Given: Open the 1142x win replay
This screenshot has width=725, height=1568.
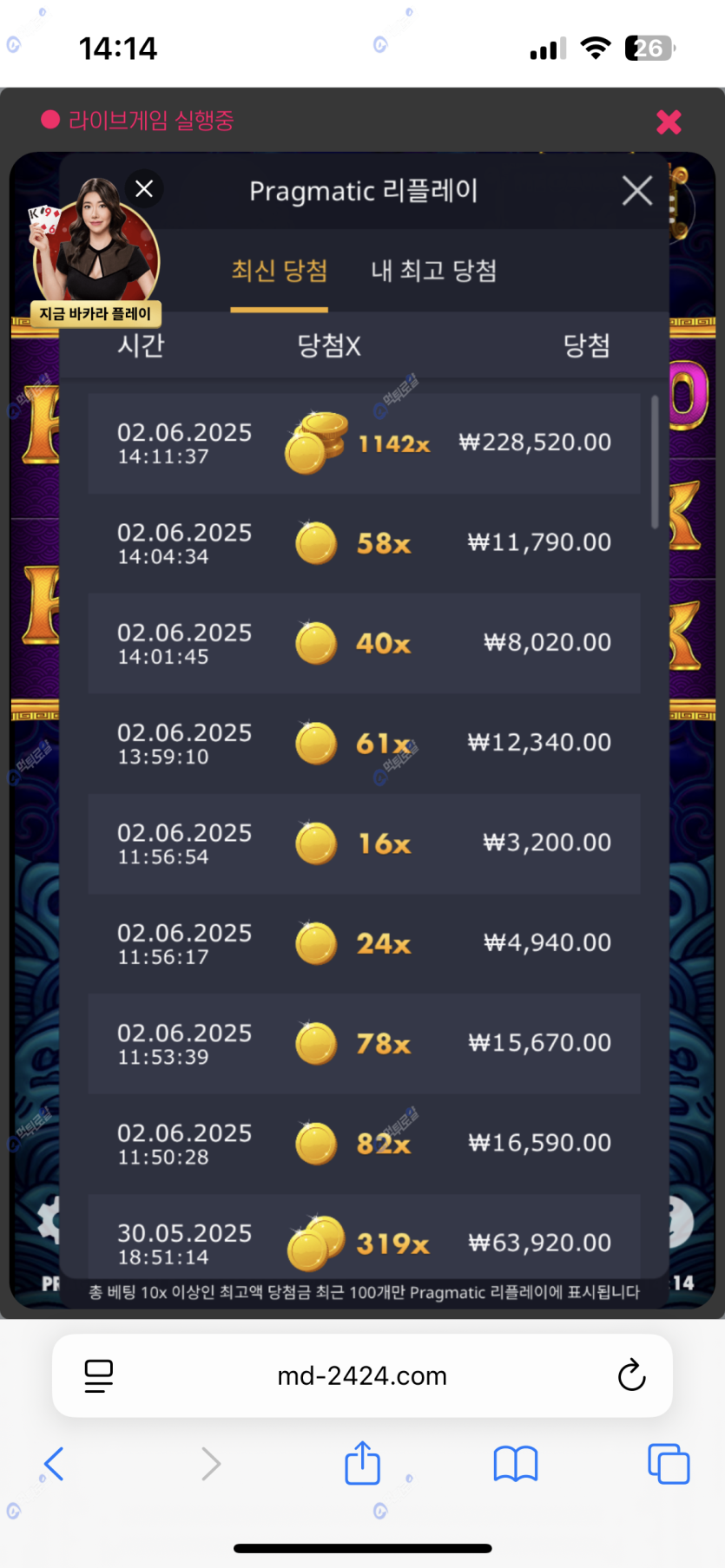Looking at the screenshot, I should 364,443.
